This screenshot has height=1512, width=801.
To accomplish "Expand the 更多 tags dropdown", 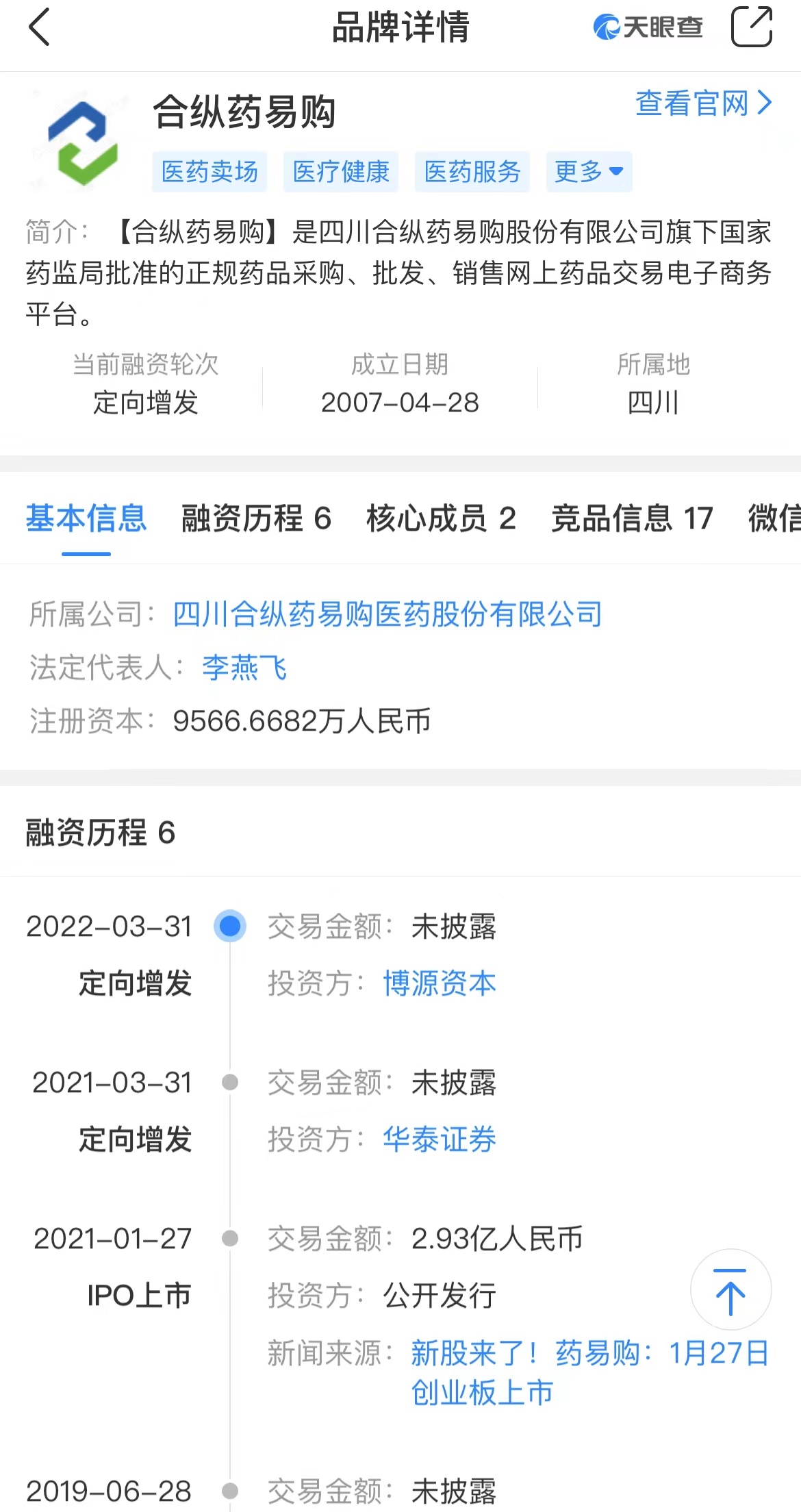I will (x=589, y=171).
